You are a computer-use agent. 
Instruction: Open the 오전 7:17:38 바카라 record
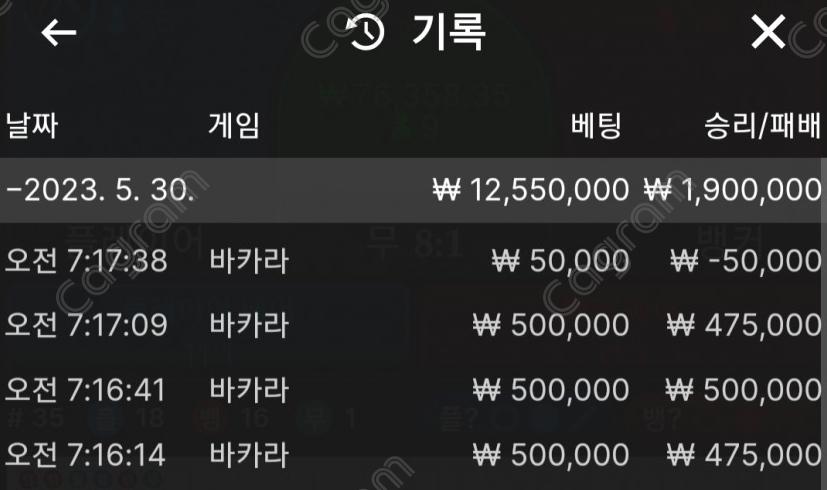tap(413, 262)
